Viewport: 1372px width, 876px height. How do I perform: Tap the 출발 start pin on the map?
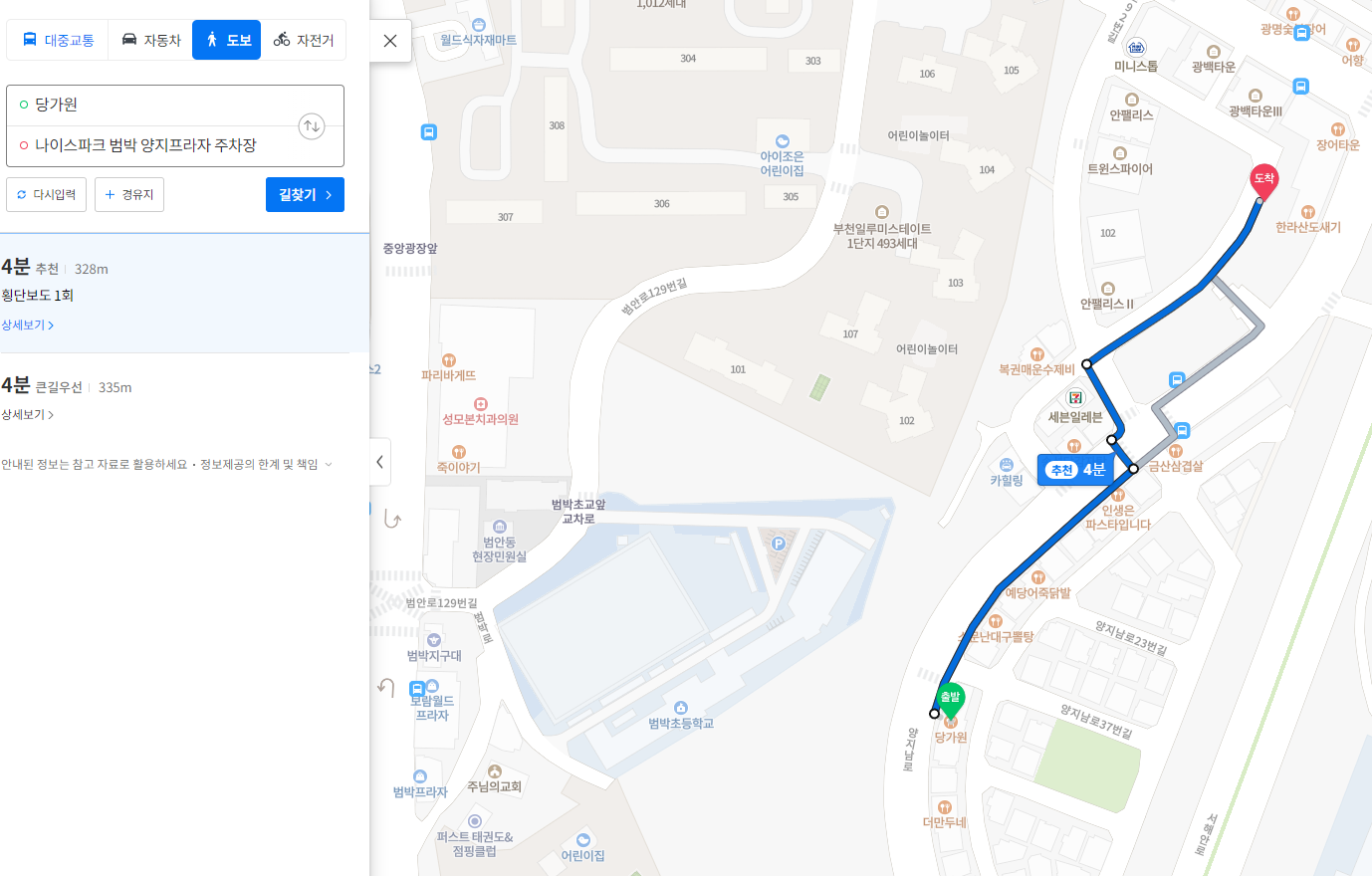(x=950, y=698)
